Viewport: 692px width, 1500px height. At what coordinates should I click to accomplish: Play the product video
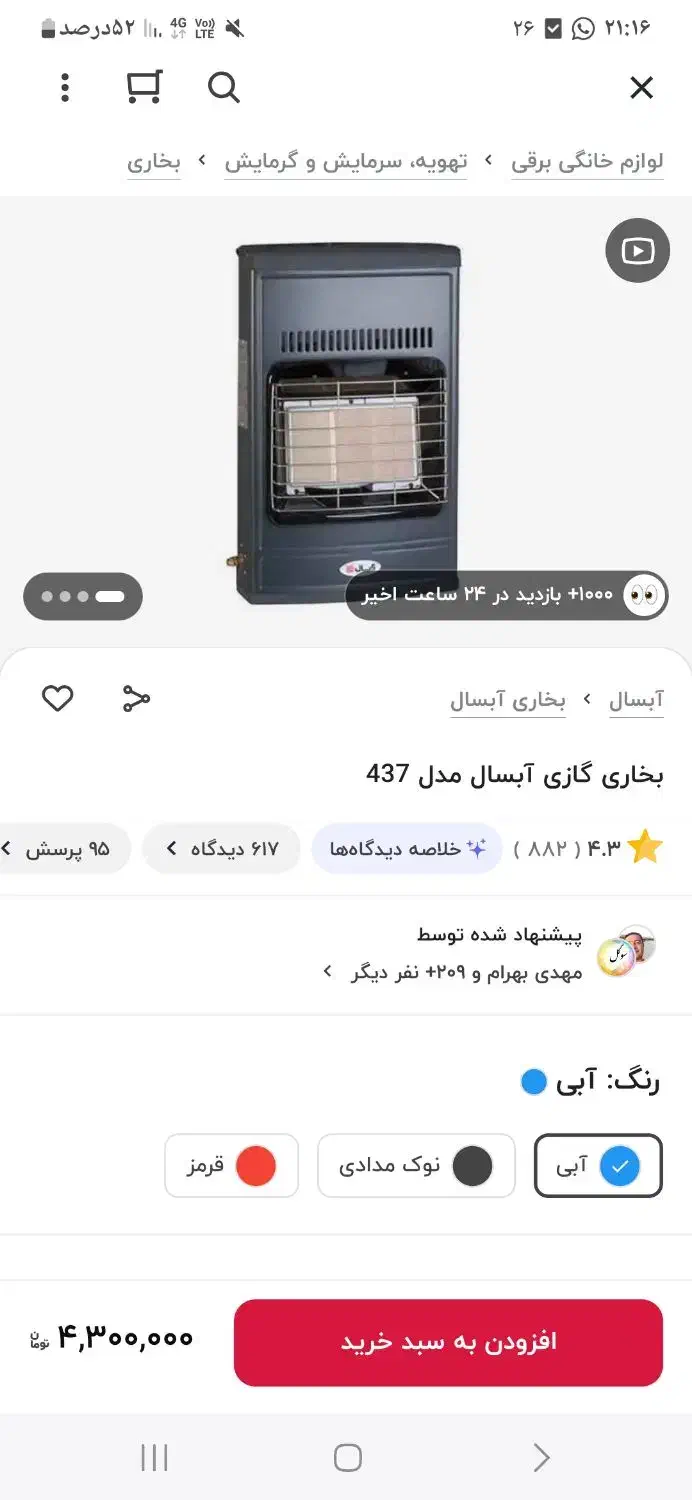click(x=637, y=250)
